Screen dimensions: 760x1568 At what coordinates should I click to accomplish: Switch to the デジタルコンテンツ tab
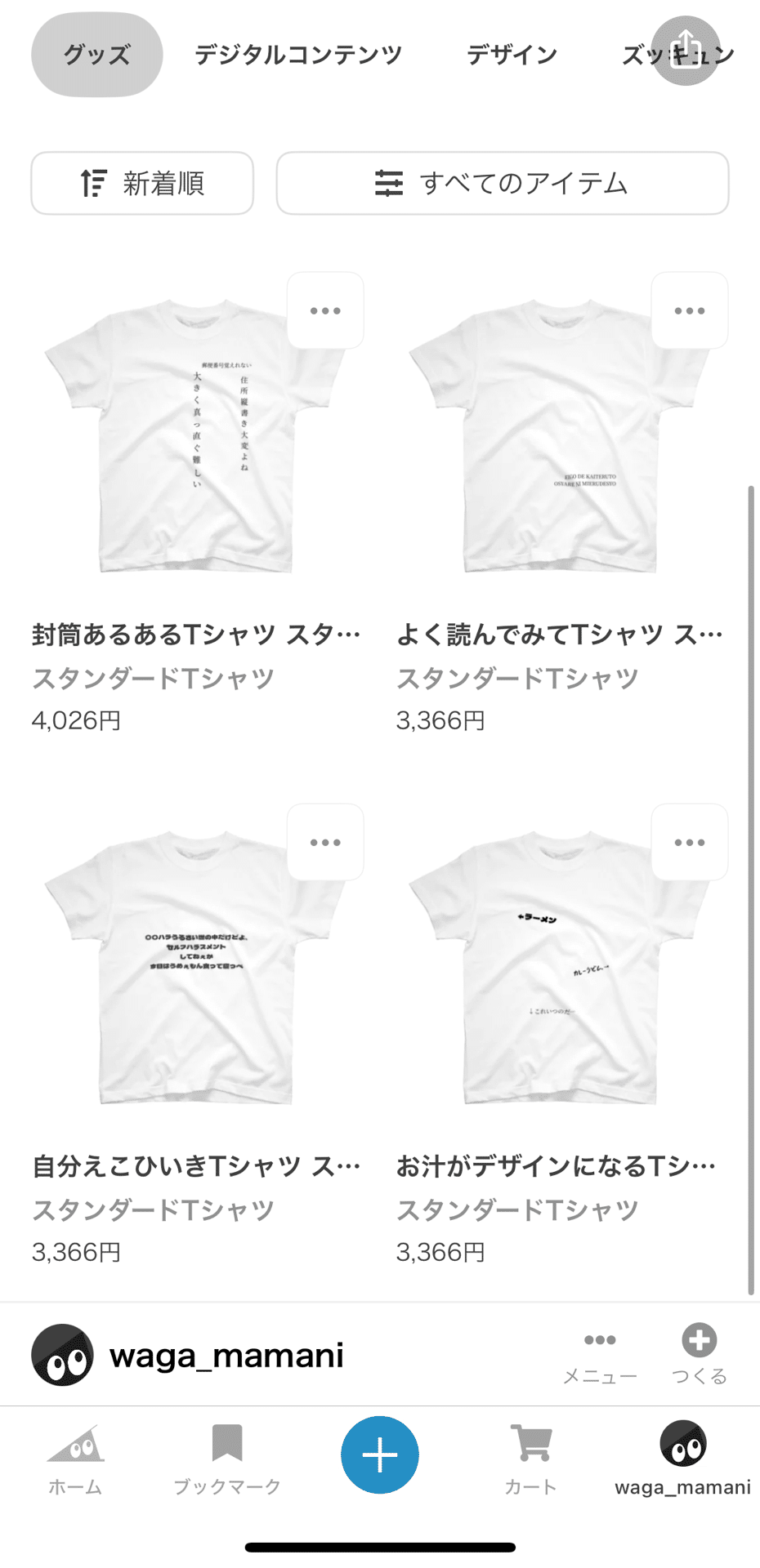298,55
